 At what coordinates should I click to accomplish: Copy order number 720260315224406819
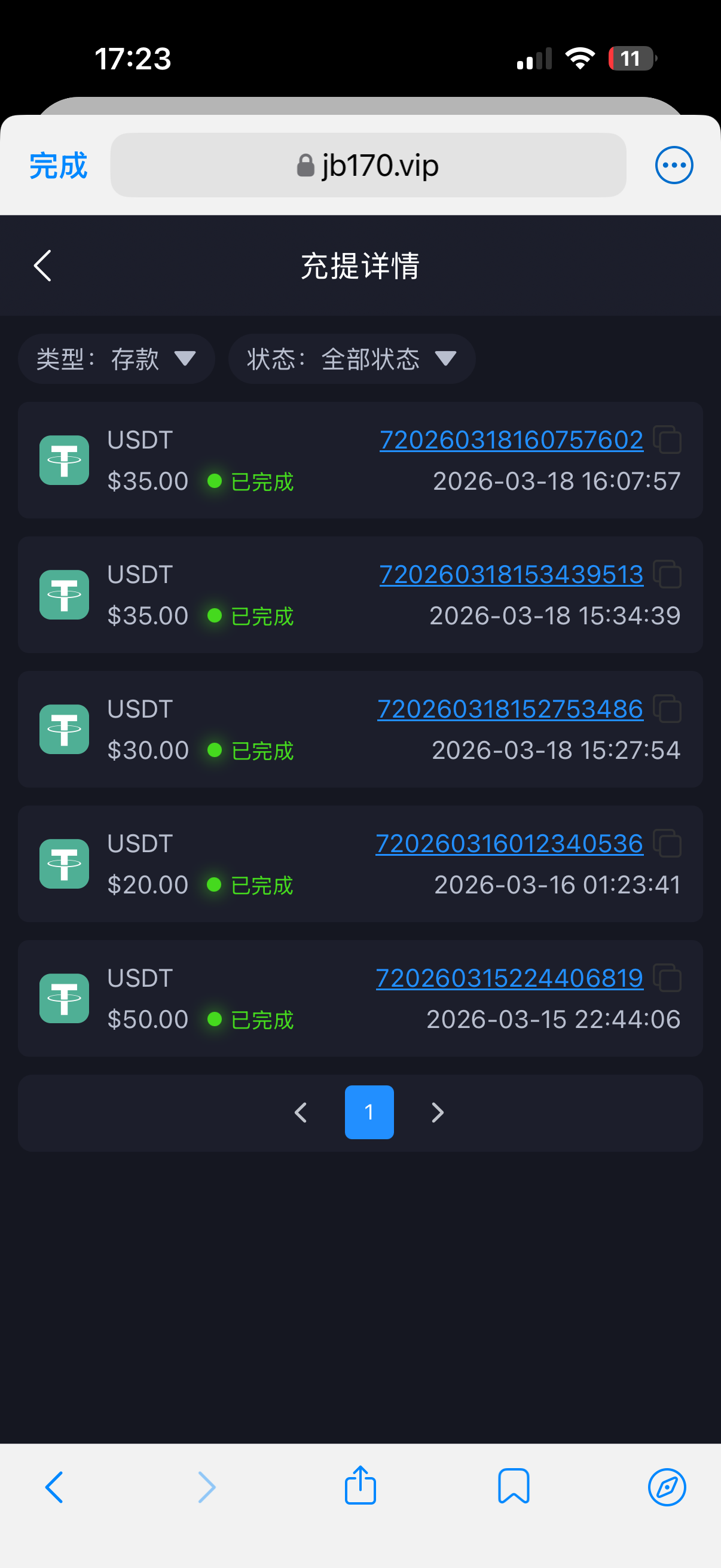point(667,978)
